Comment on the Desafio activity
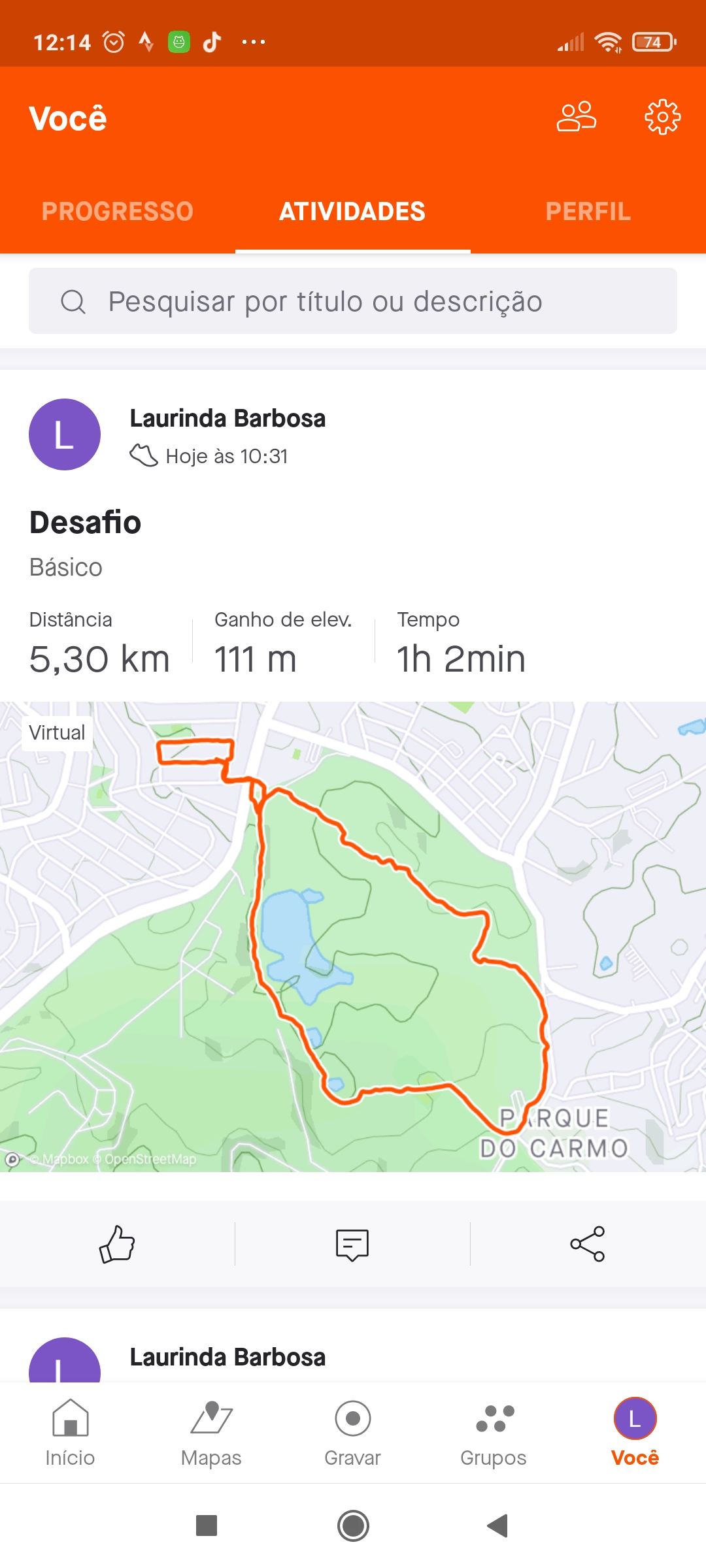This screenshot has width=706, height=1568. tap(352, 1244)
